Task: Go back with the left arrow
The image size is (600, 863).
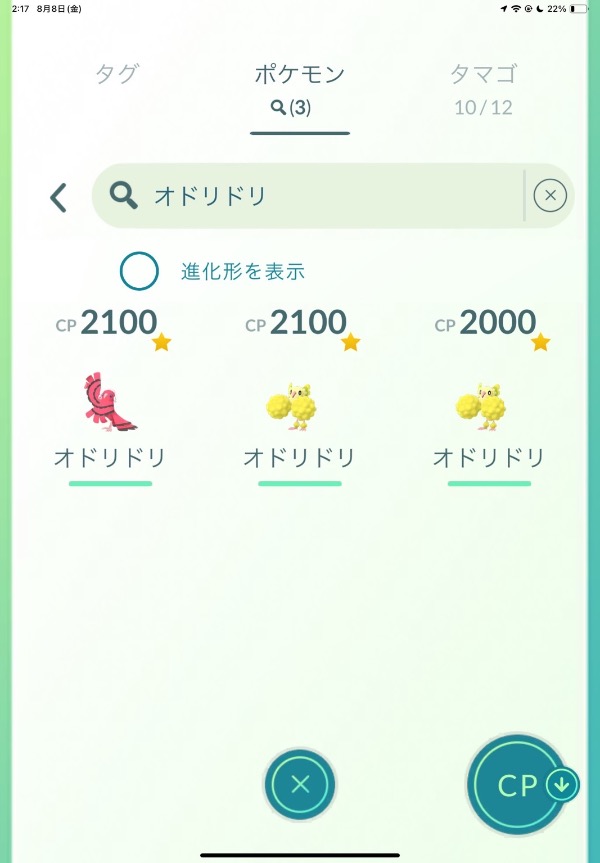Action: (59, 197)
